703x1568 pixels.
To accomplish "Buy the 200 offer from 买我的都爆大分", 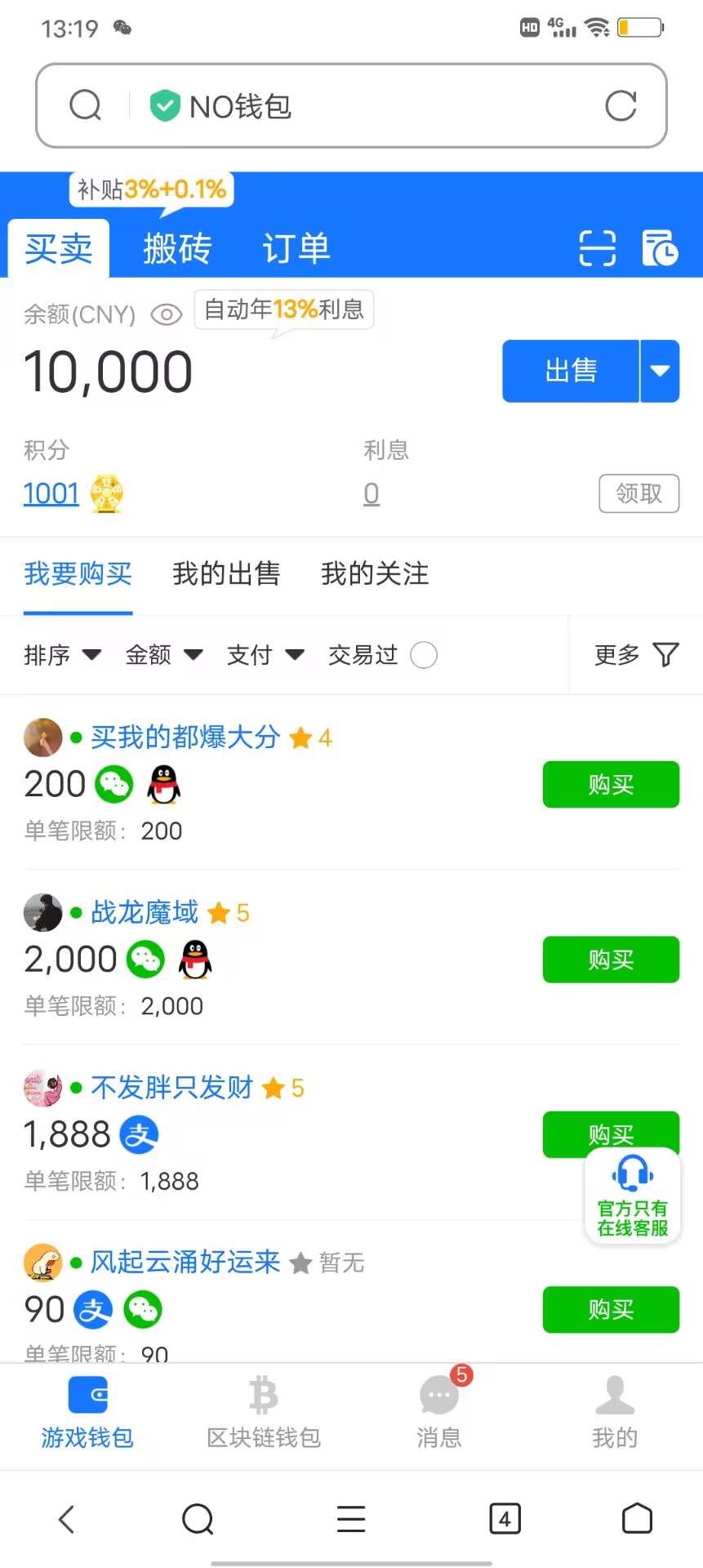I will coord(611,785).
